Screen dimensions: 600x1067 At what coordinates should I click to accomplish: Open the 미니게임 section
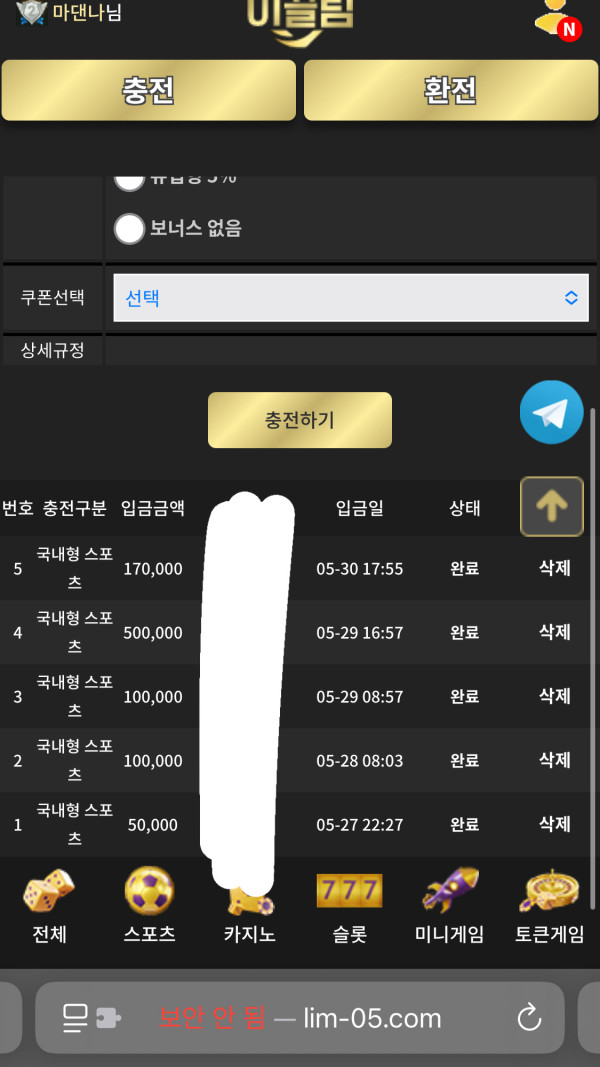coord(449,907)
